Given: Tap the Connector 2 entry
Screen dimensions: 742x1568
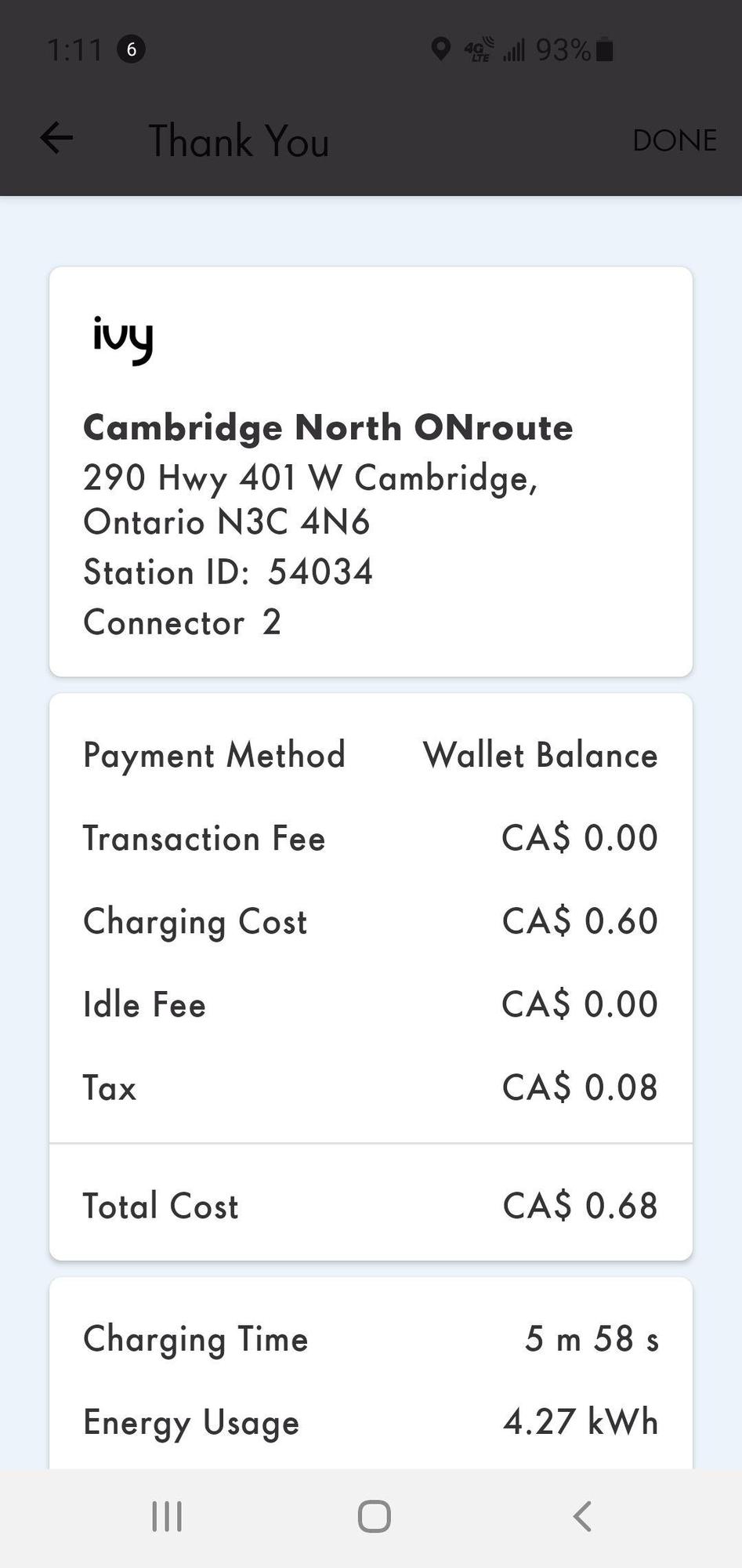Looking at the screenshot, I should click(183, 622).
